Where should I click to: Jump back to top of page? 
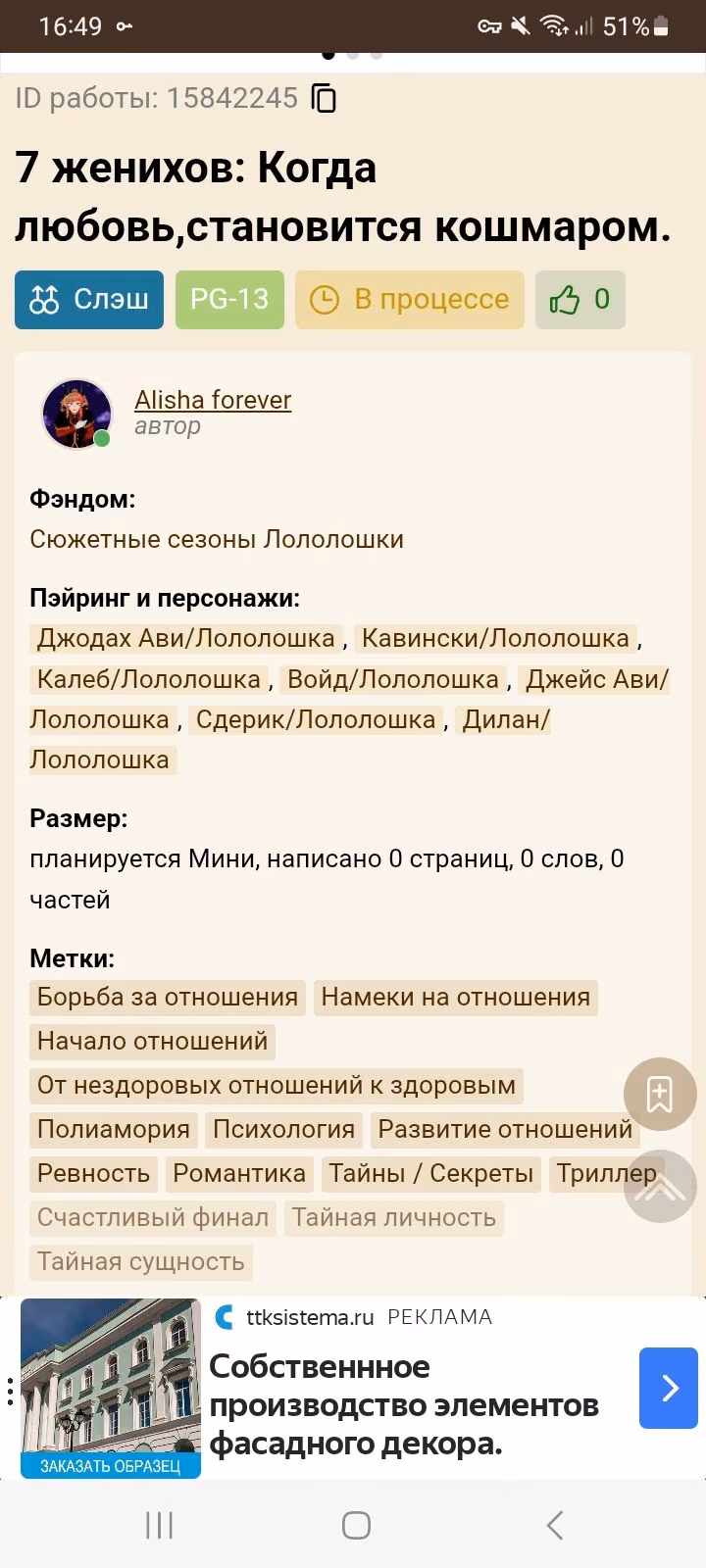point(660,1187)
